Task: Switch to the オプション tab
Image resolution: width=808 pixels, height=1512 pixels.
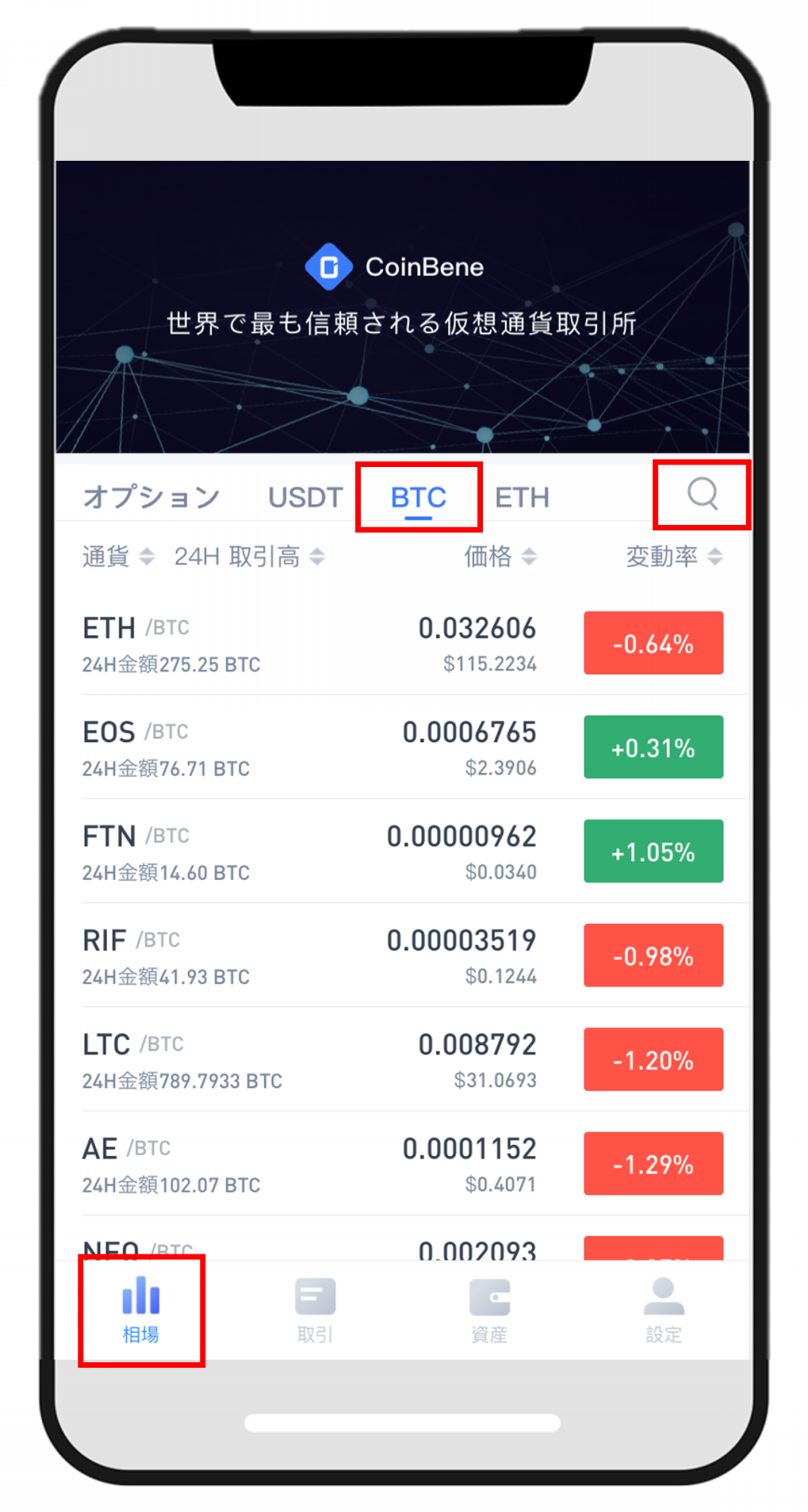Action: tap(151, 497)
